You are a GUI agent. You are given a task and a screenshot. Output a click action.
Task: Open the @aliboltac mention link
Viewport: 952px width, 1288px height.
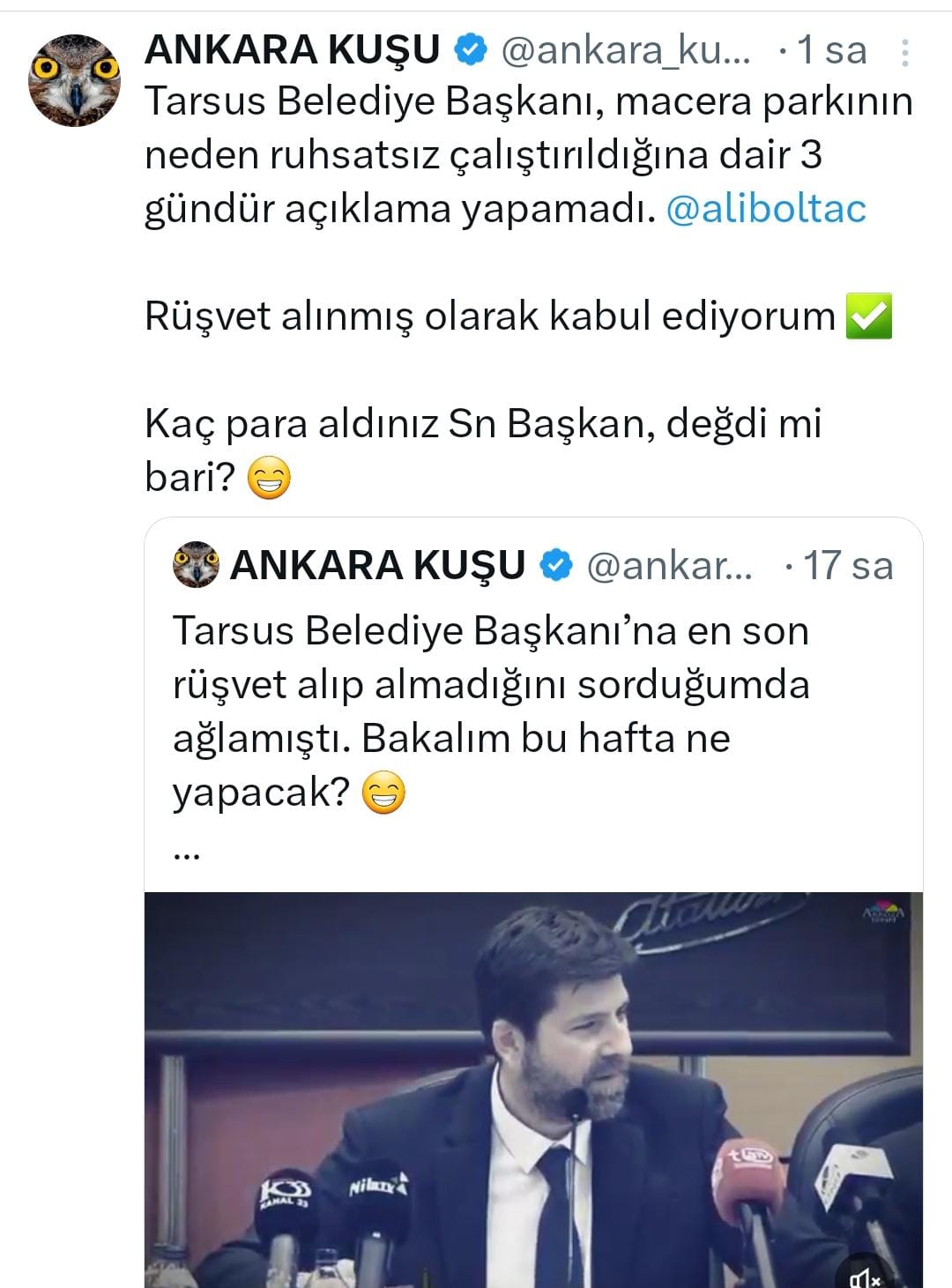point(765,208)
